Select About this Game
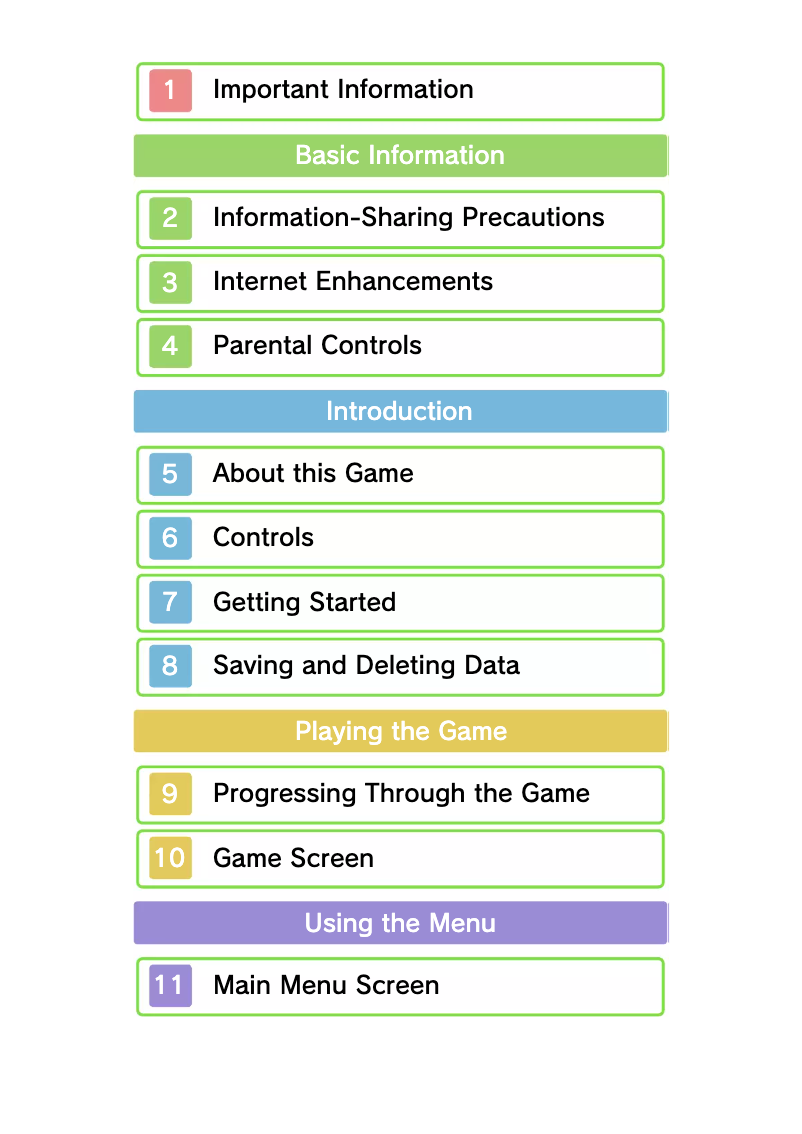Viewport: 802px width, 1134px height. pos(400,475)
